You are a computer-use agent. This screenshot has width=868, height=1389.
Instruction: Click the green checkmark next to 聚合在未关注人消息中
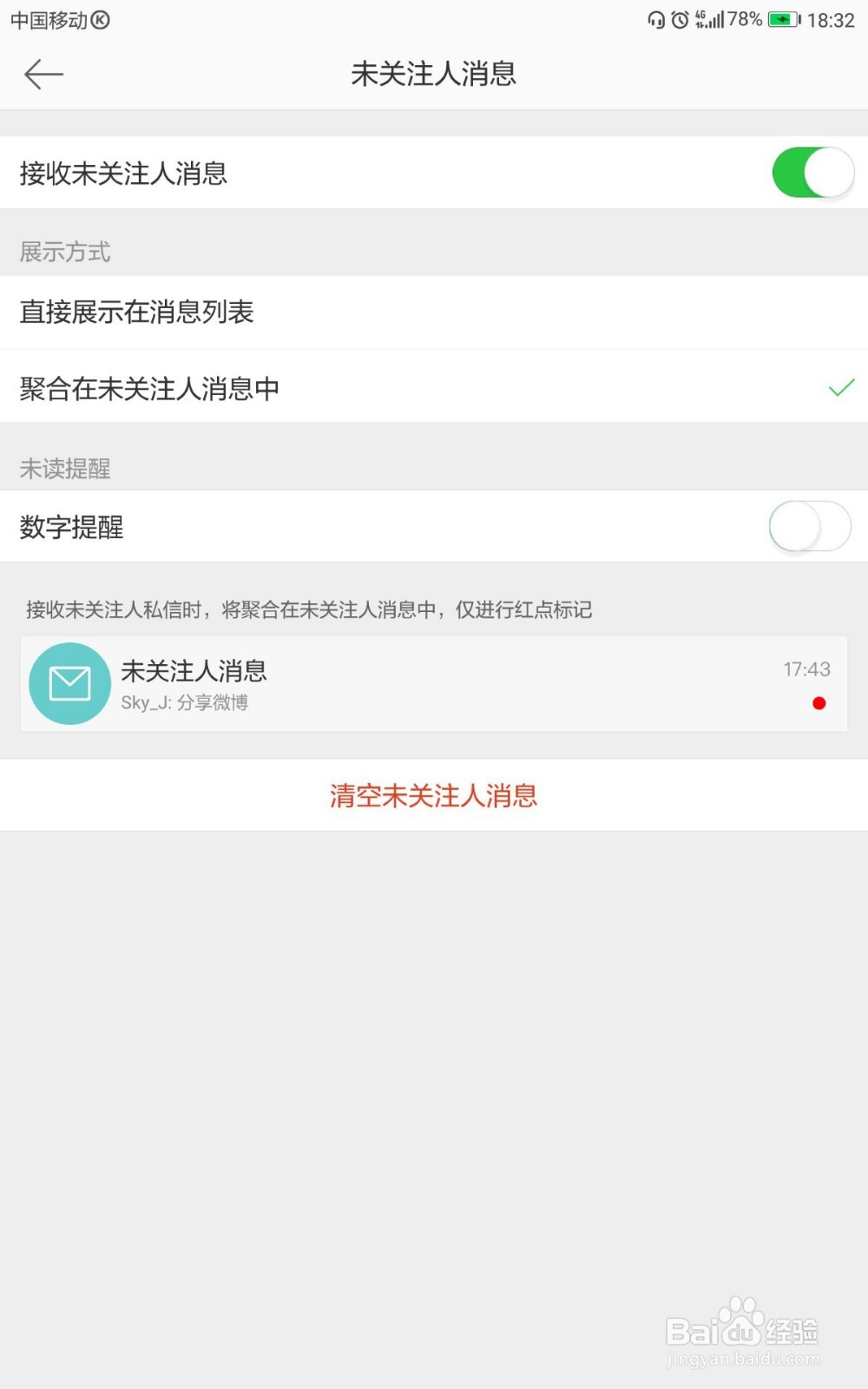pos(839,389)
